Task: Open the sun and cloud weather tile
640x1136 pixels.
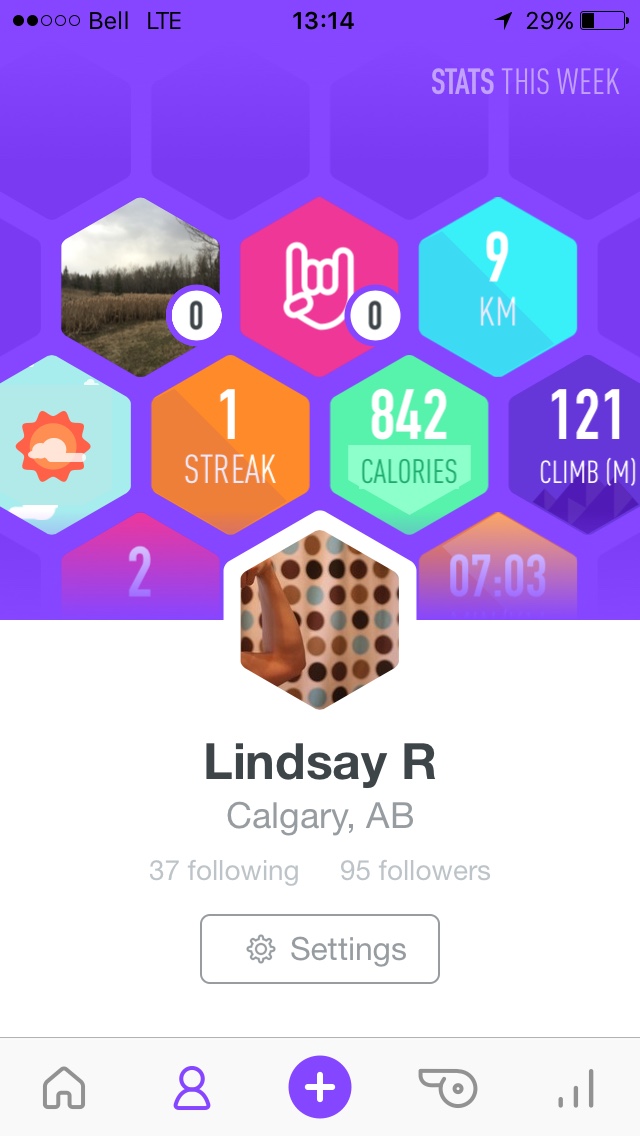Action: click(55, 445)
